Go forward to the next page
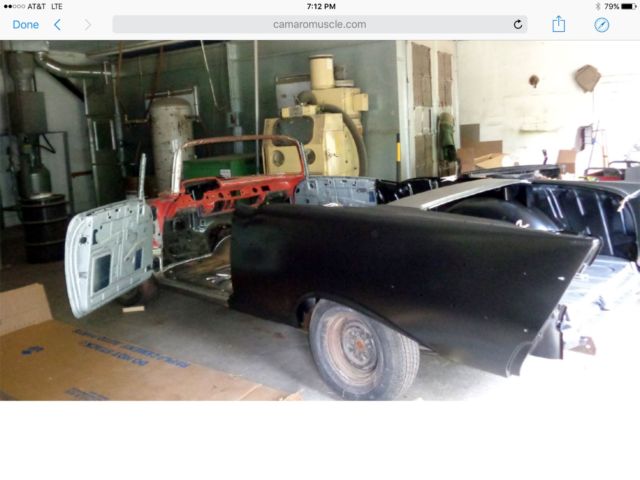Viewport: 640px width, 480px height. click(87, 24)
